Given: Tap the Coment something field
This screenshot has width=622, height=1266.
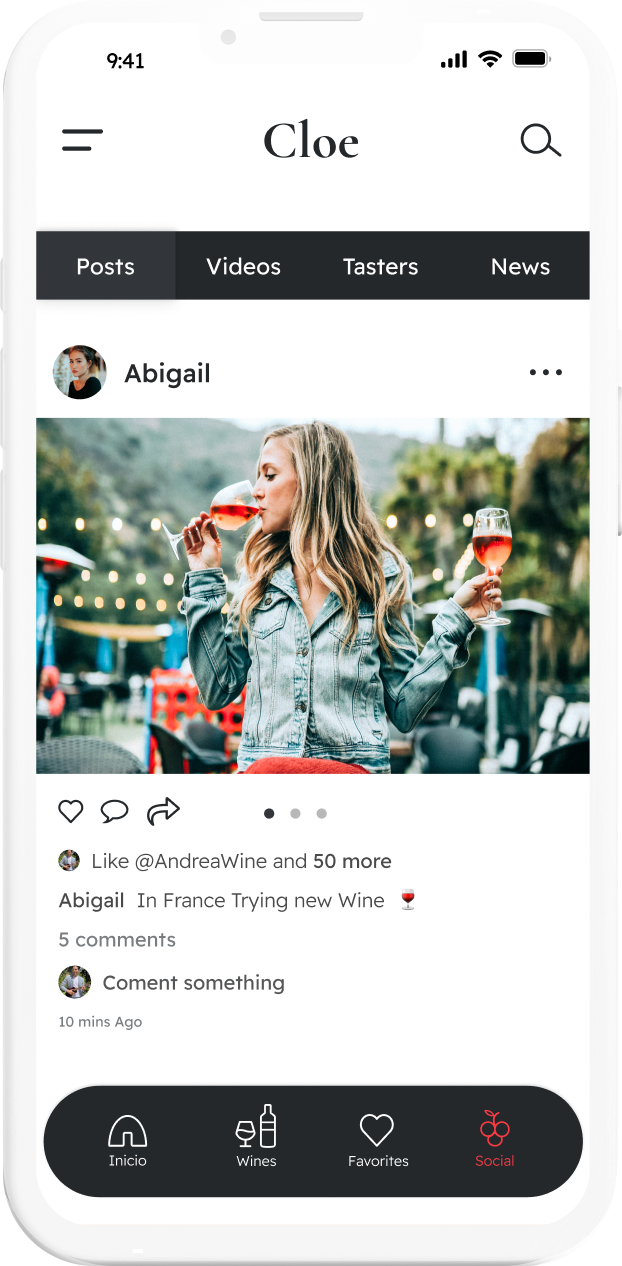Looking at the screenshot, I should (x=193, y=983).
